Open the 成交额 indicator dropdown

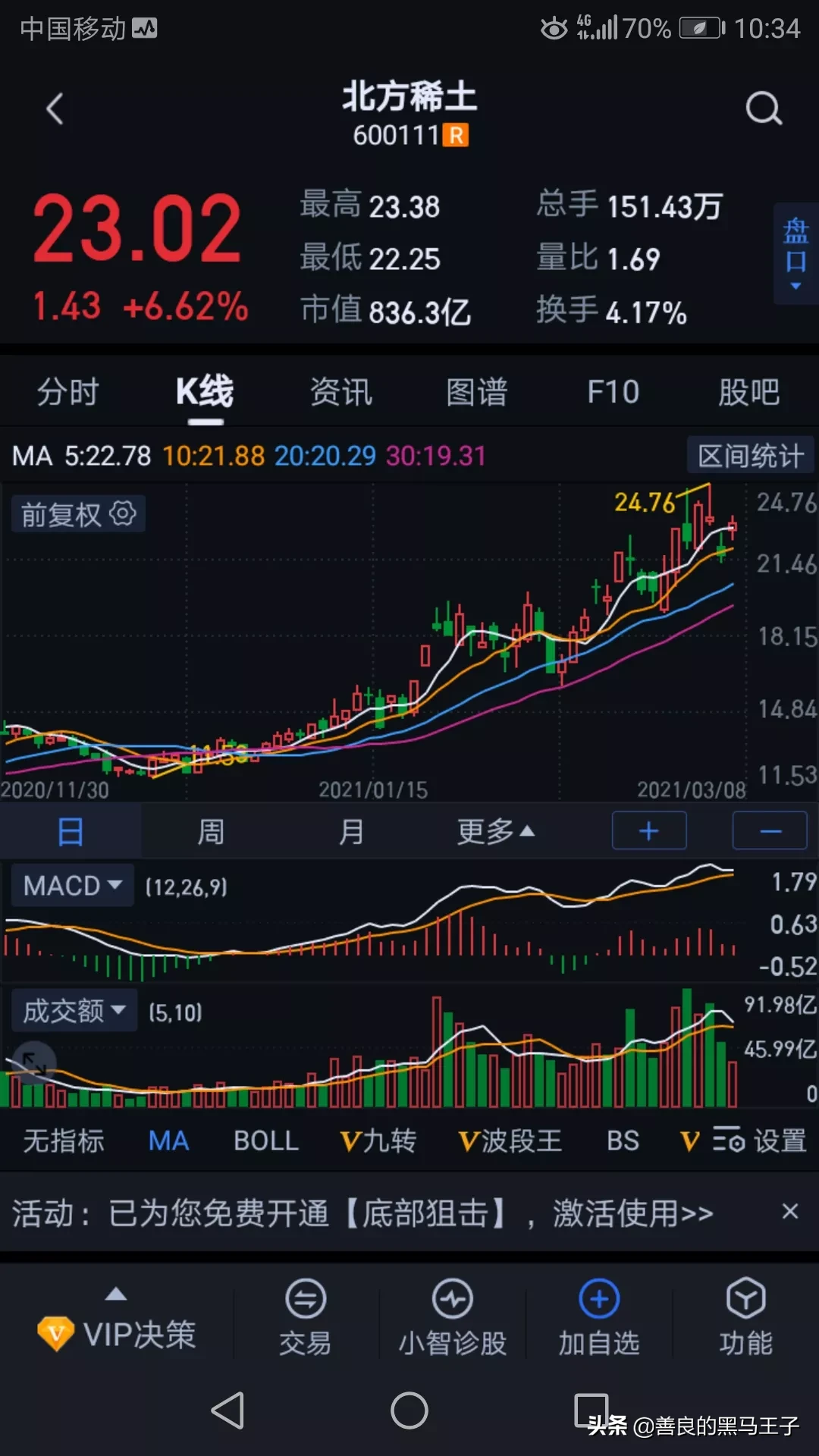point(74,1011)
